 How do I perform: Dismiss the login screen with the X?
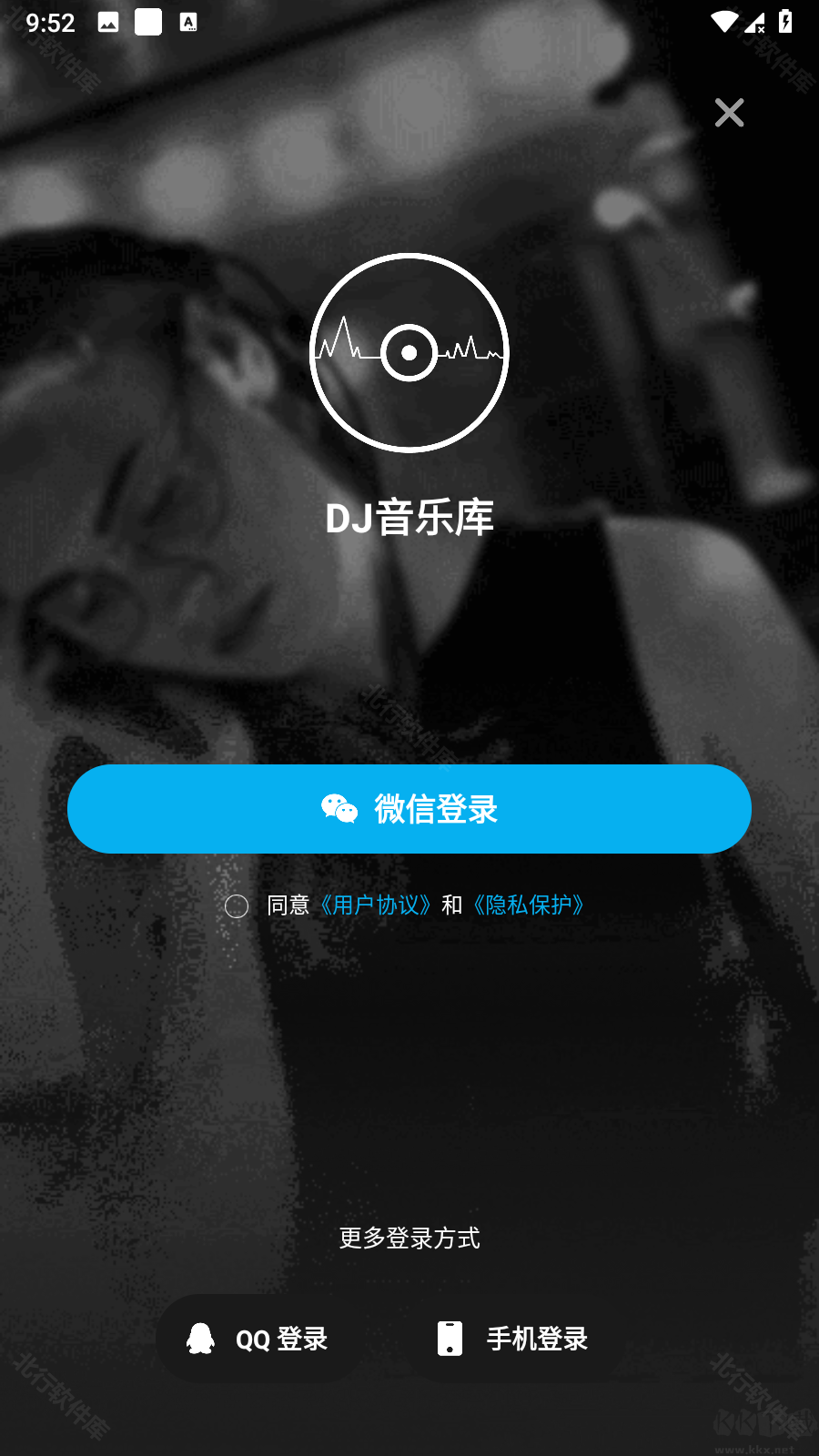click(x=728, y=113)
